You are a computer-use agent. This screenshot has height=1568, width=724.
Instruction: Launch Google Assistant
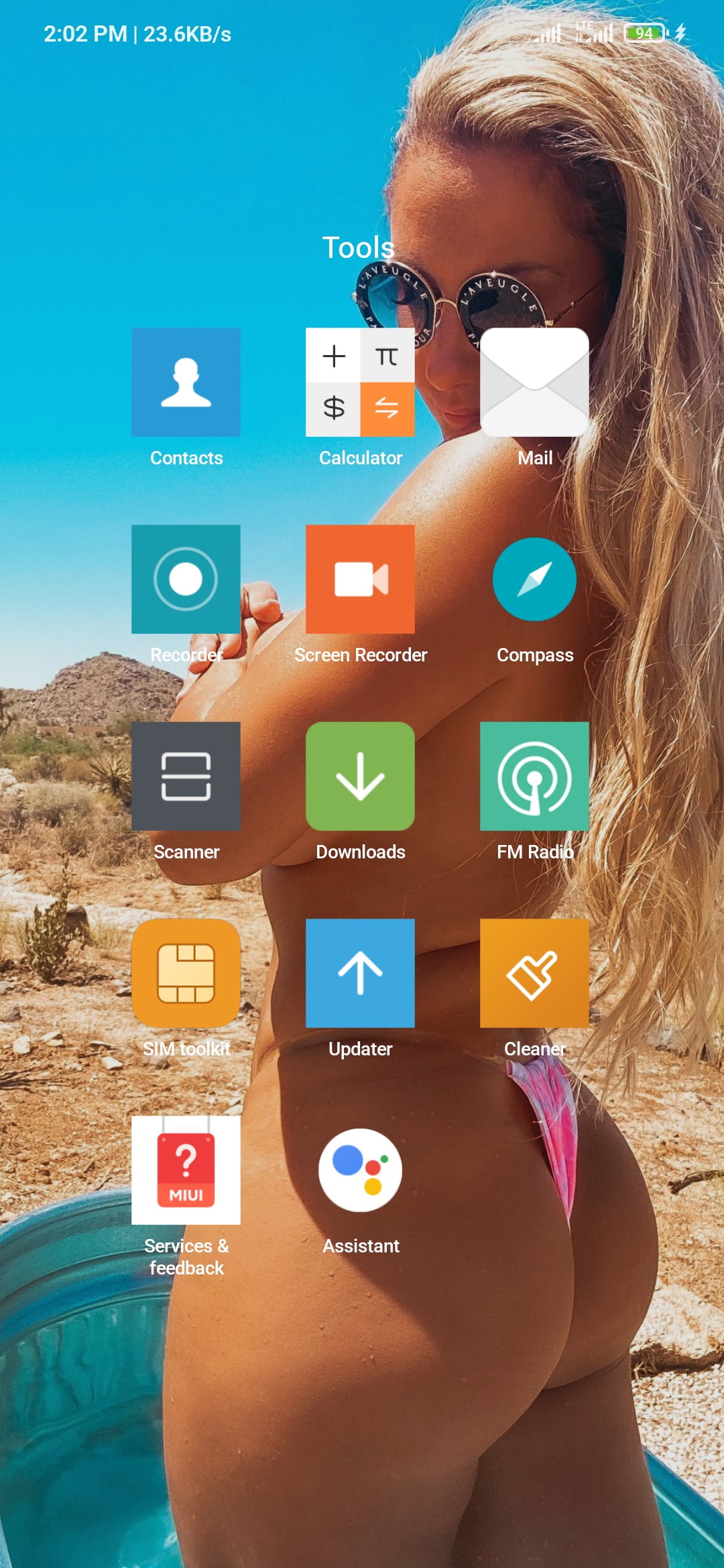click(360, 1171)
